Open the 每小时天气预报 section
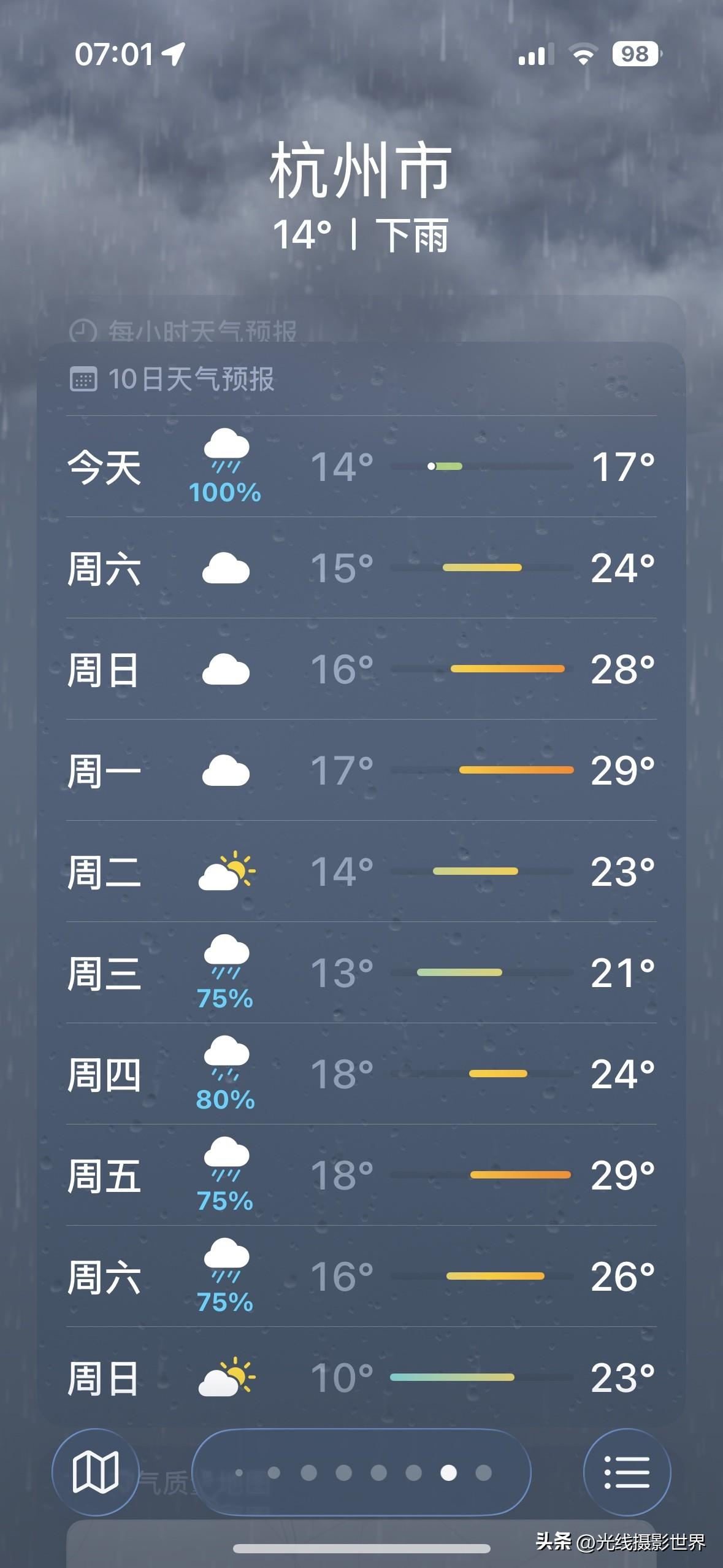 (202, 330)
